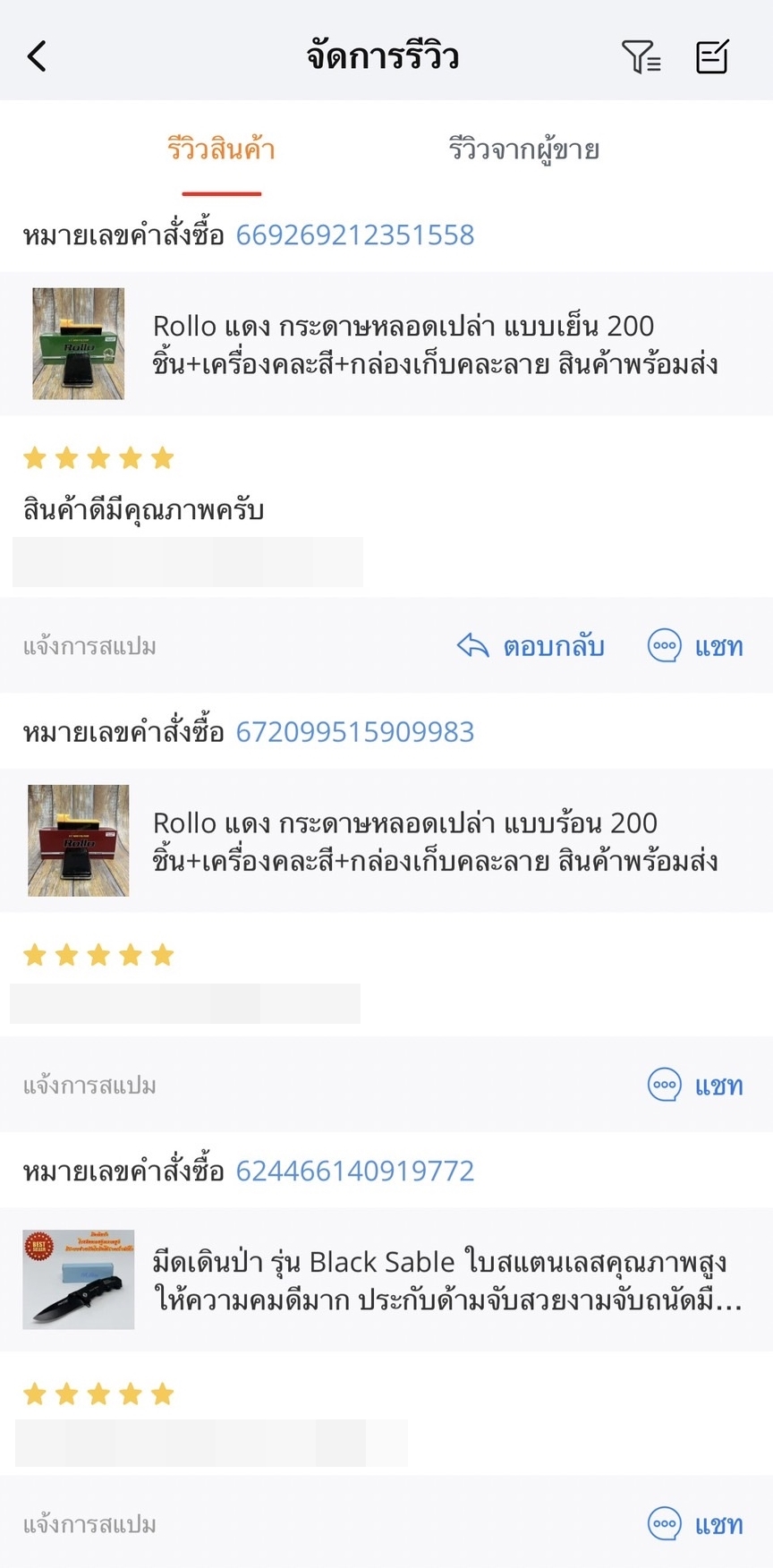Chat with buyer of the Black Sable knife
Viewport: 773px width, 1568px height.
coord(696,1524)
